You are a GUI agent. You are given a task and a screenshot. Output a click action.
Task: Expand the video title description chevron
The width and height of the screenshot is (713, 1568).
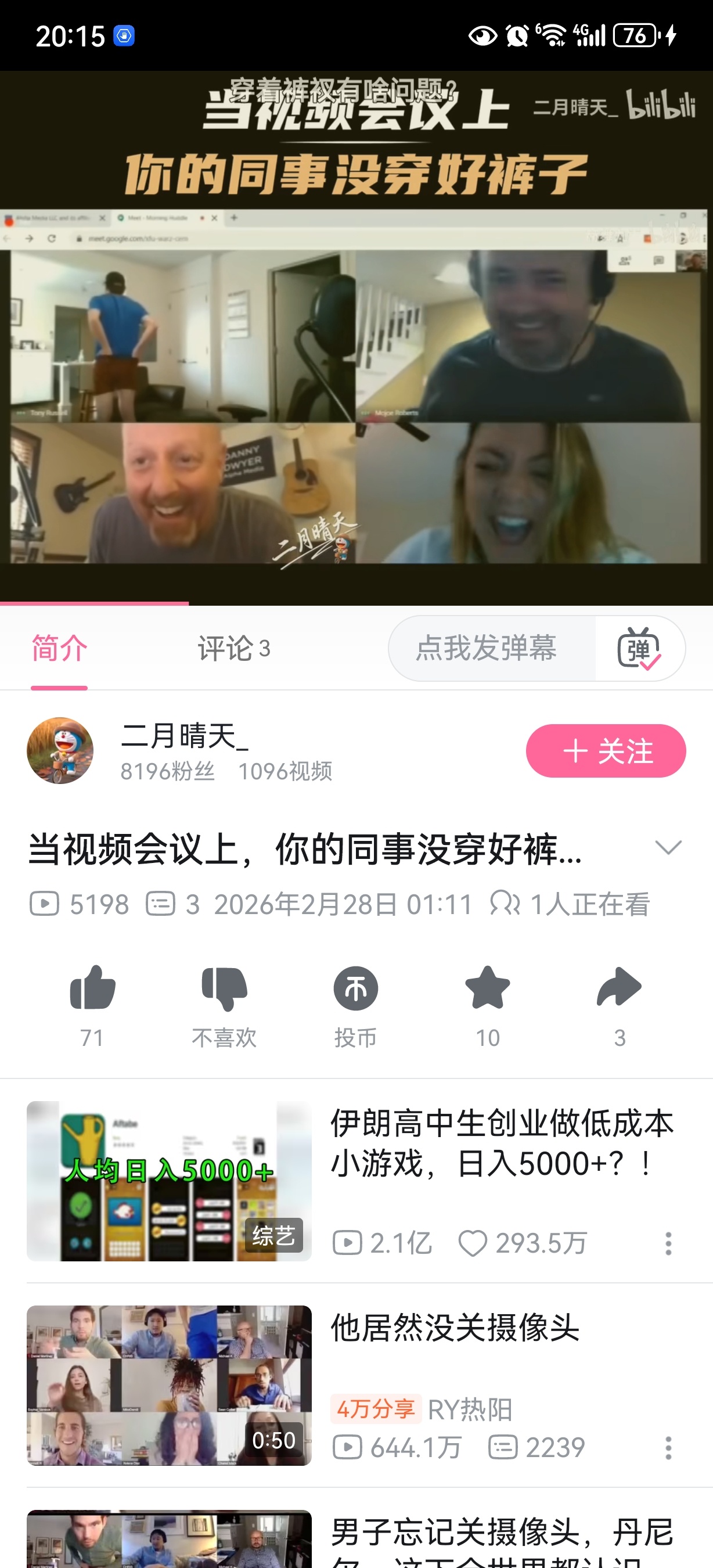(x=667, y=847)
